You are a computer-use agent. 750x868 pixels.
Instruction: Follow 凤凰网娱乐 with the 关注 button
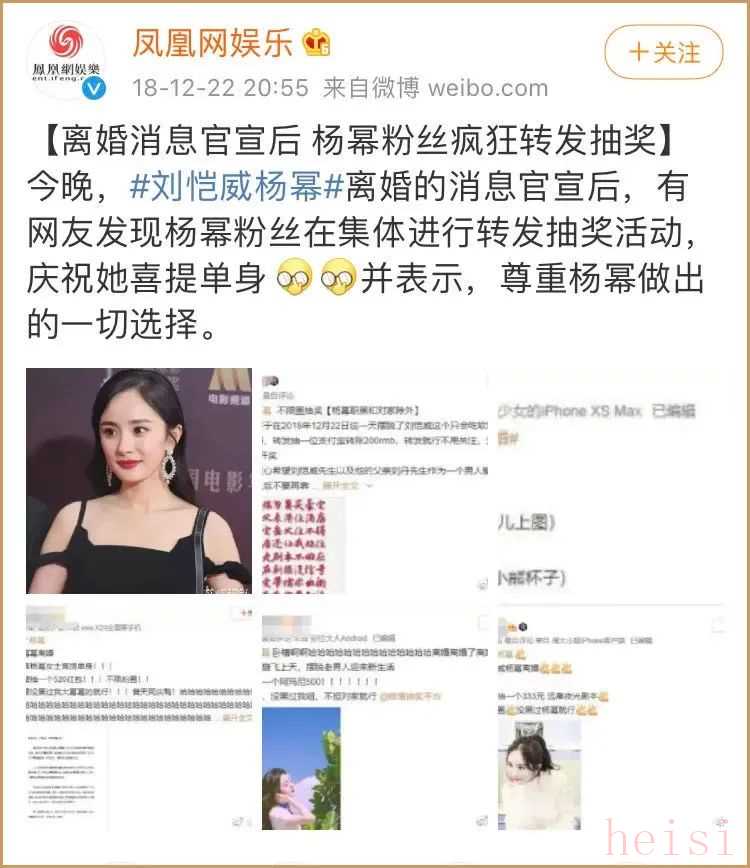(664, 52)
